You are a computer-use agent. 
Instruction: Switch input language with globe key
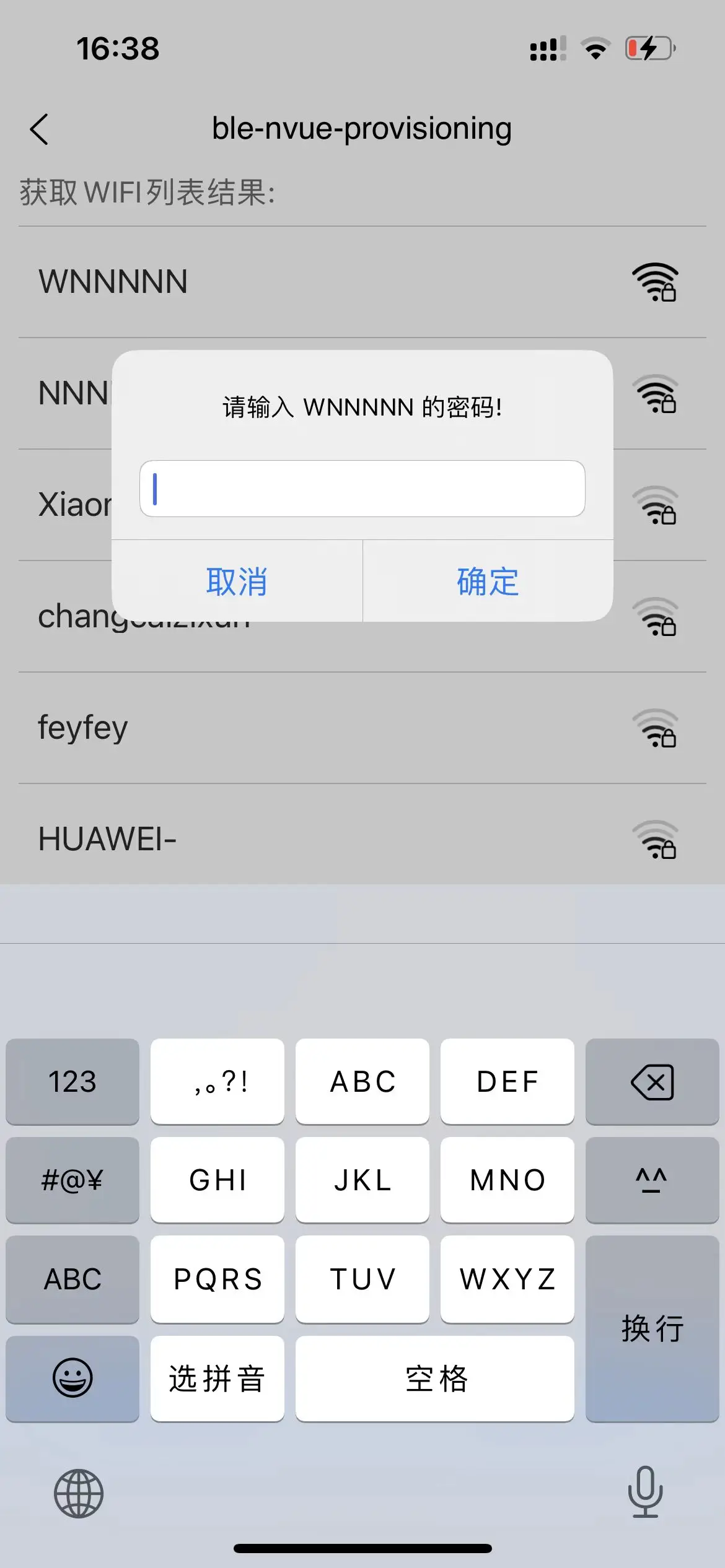click(79, 1494)
